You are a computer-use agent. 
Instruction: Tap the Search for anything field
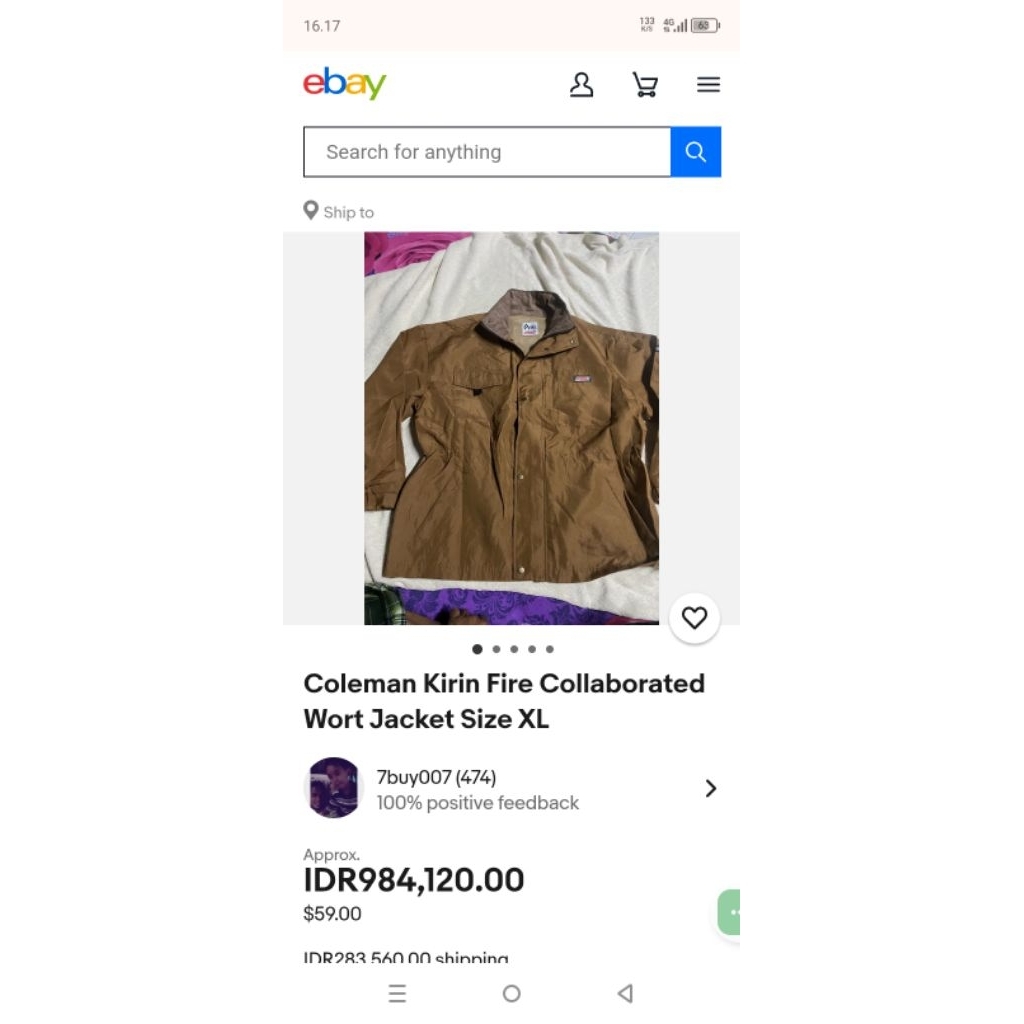click(x=487, y=152)
